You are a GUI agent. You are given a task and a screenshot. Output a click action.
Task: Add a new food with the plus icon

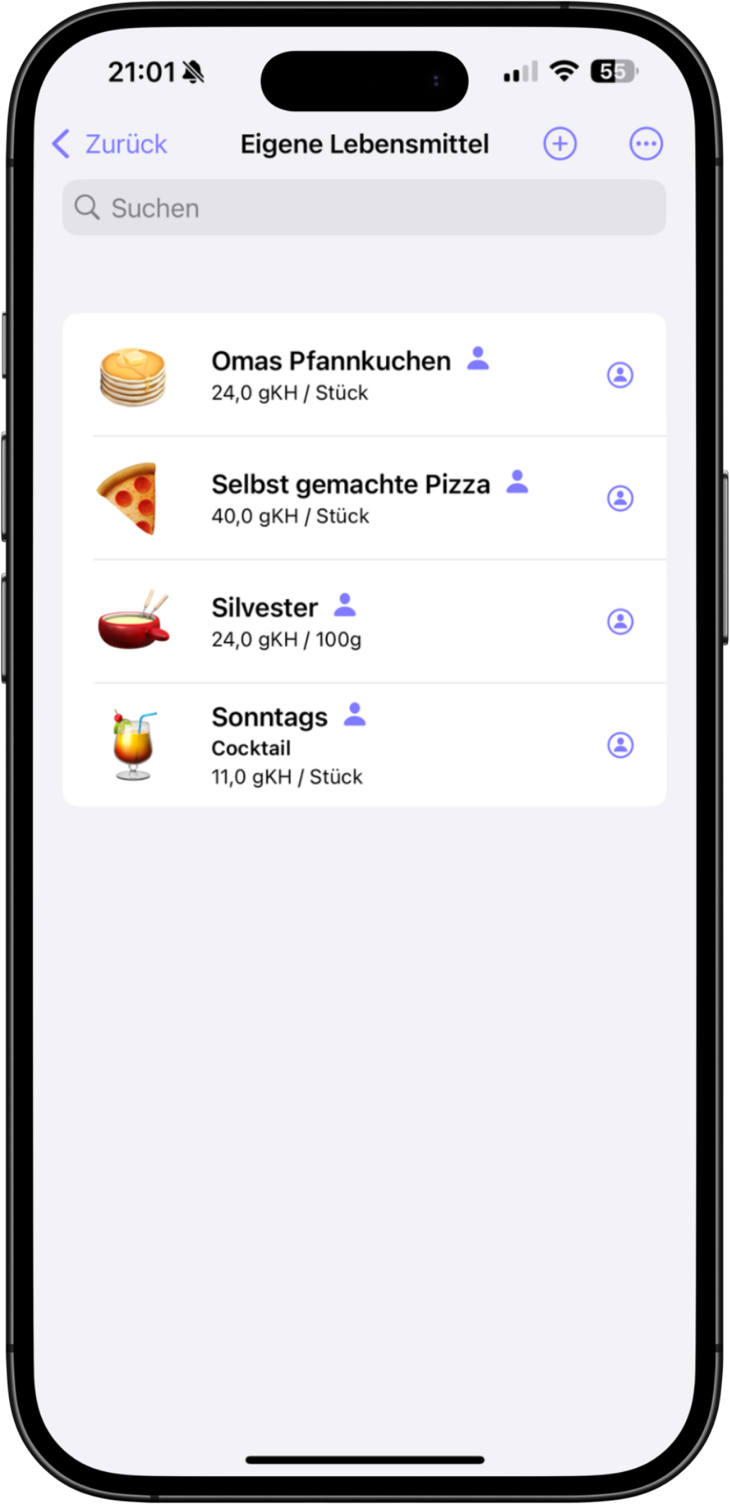[560, 144]
